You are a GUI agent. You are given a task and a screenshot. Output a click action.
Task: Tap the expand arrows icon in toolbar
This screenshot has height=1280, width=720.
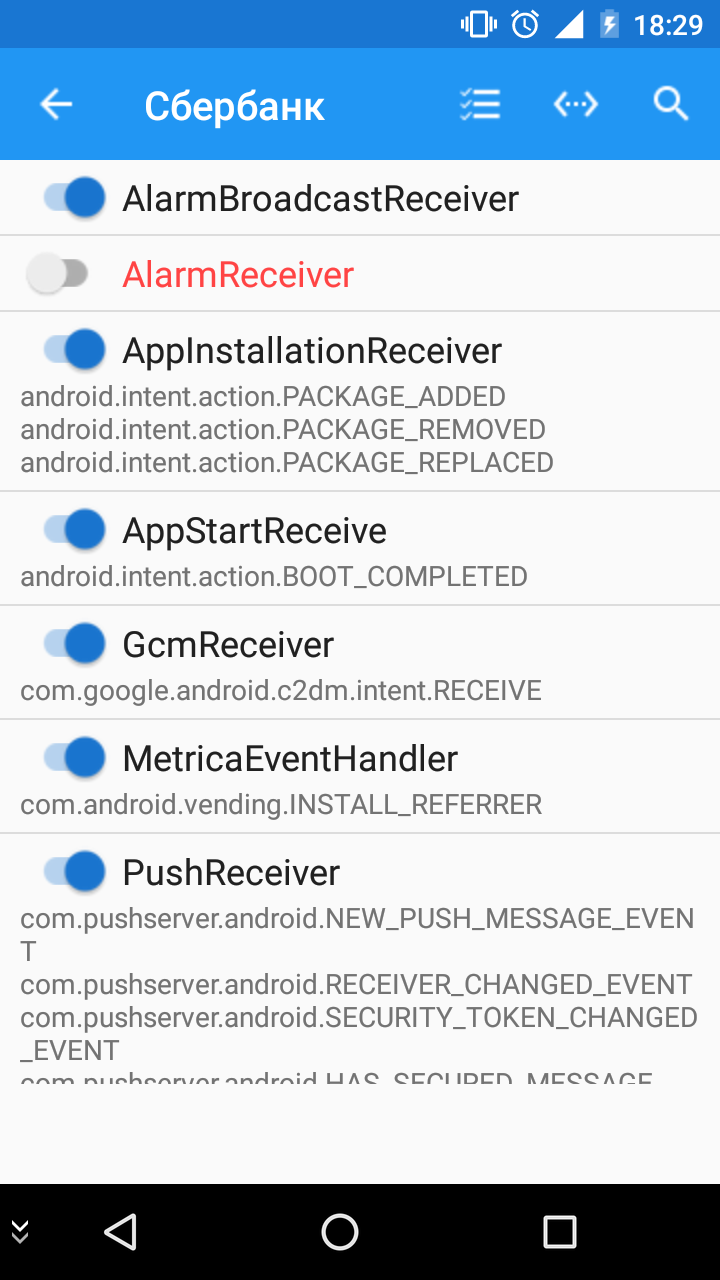[576, 104]
